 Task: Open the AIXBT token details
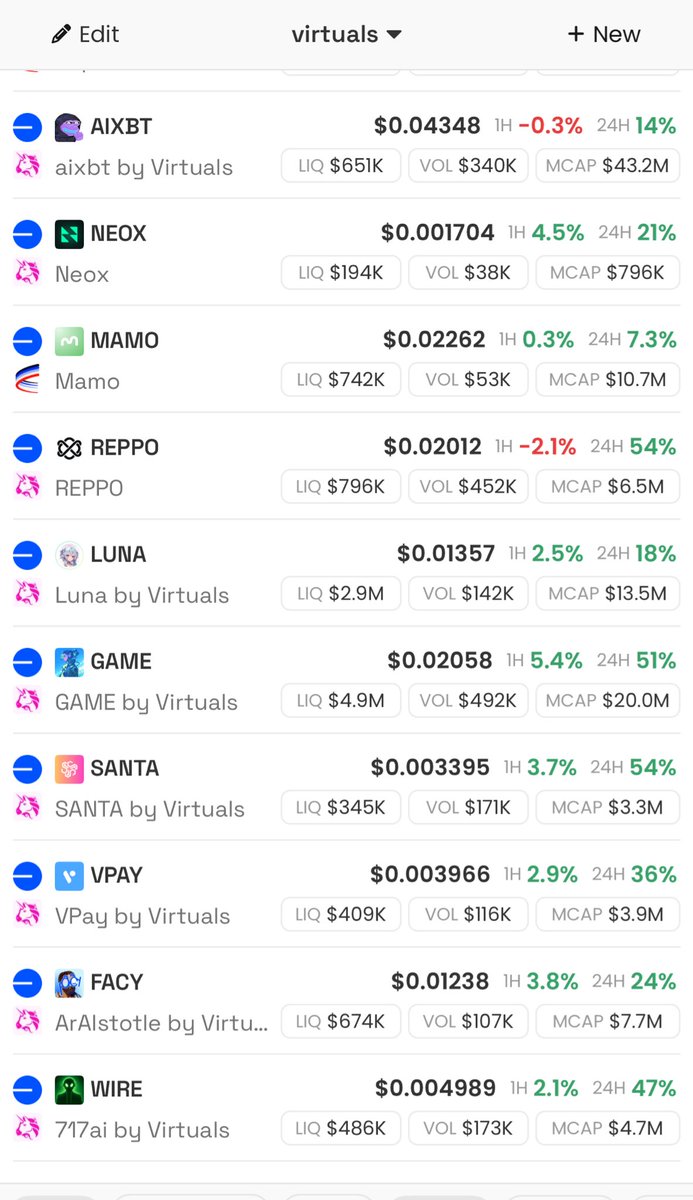[346, 145]
